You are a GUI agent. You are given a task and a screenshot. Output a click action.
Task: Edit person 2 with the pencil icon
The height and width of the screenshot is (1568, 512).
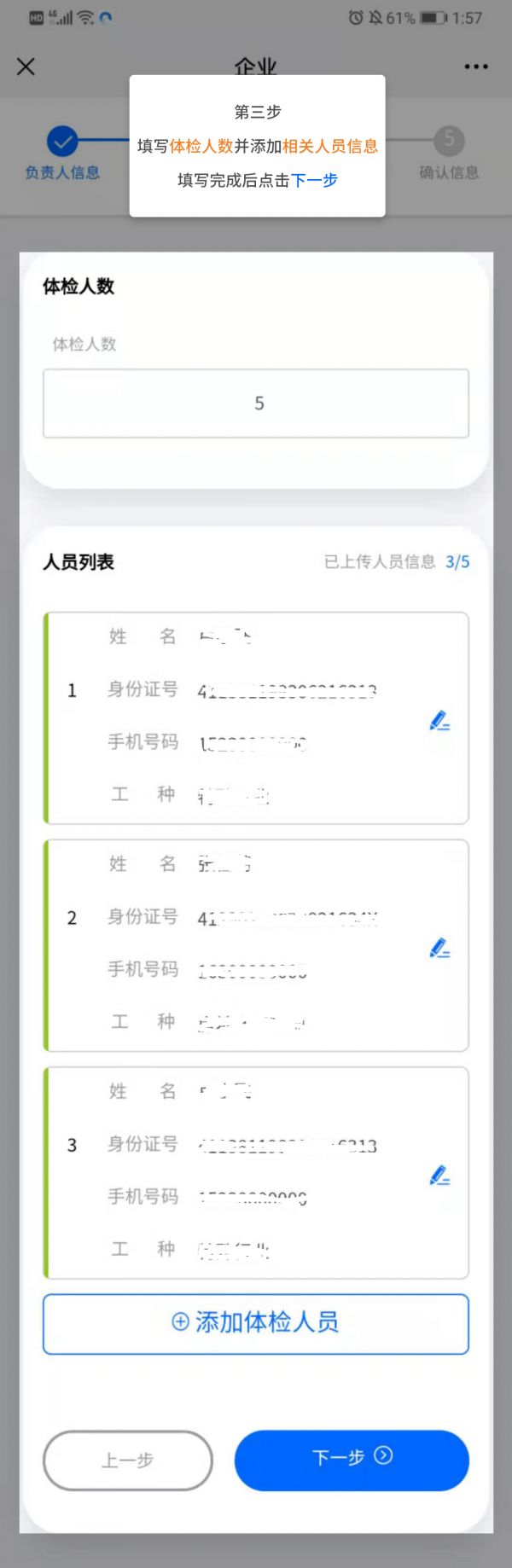pos(439,949)
